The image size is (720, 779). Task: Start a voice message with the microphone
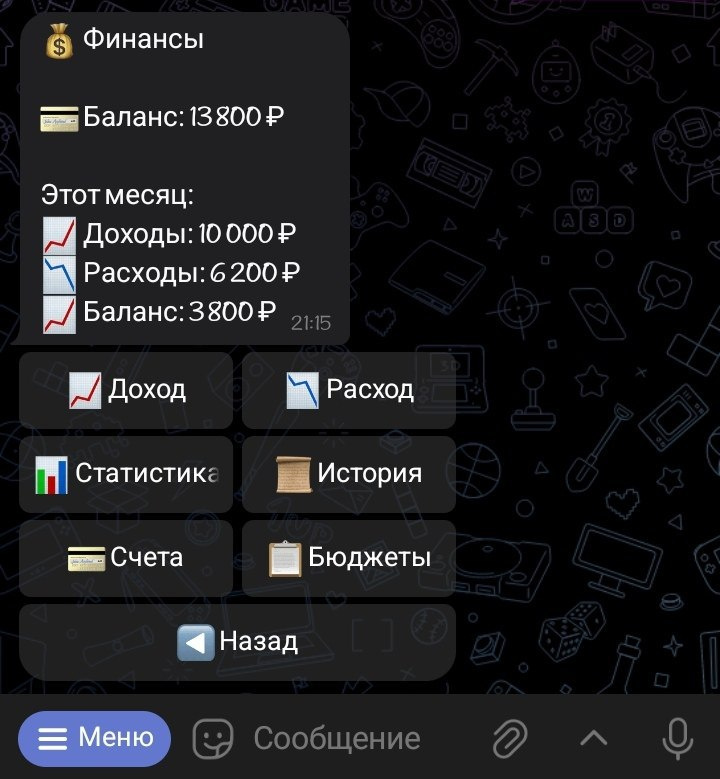(x=678, y=739)
